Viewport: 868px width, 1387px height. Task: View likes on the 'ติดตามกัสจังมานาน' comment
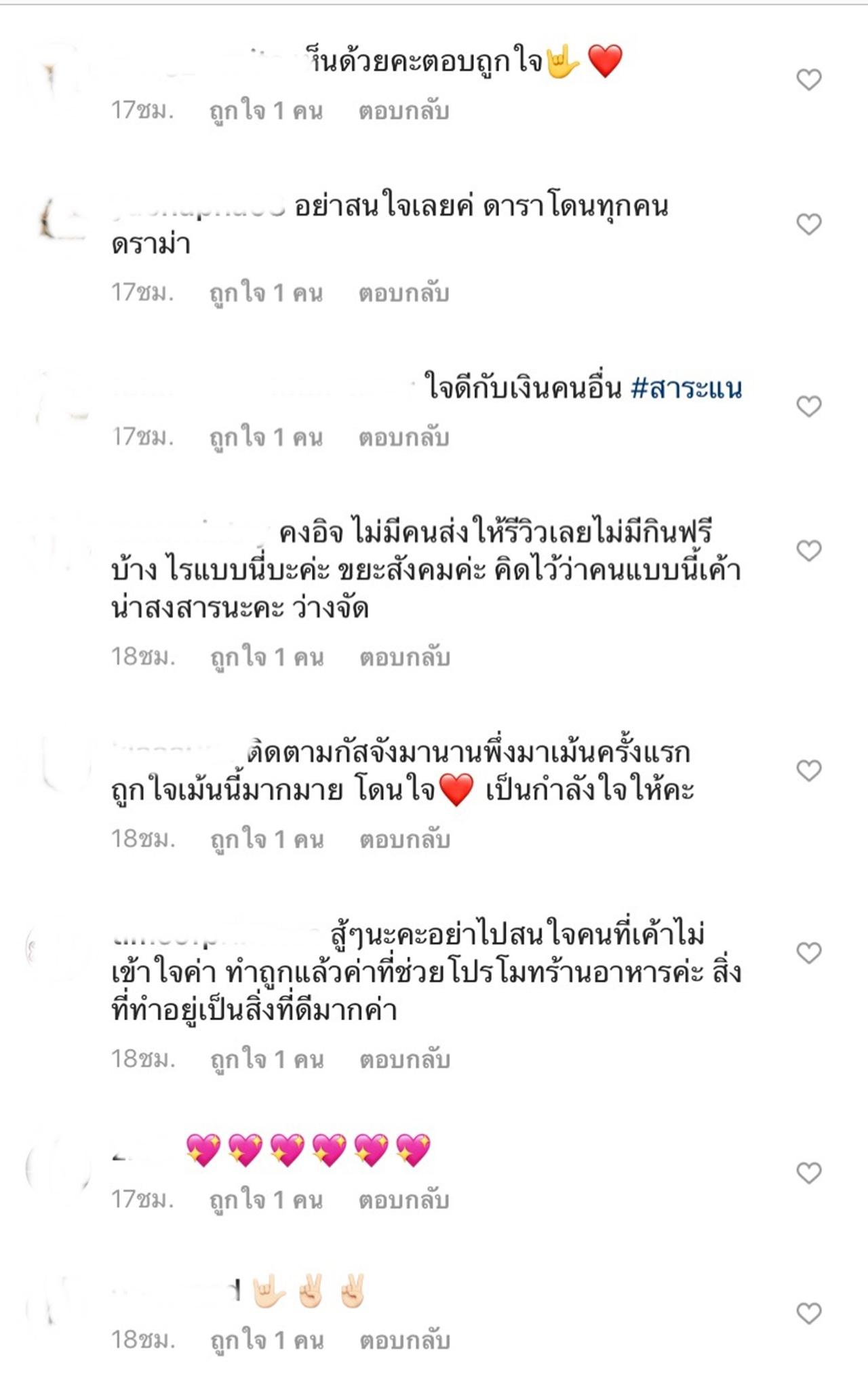(267, 840)
